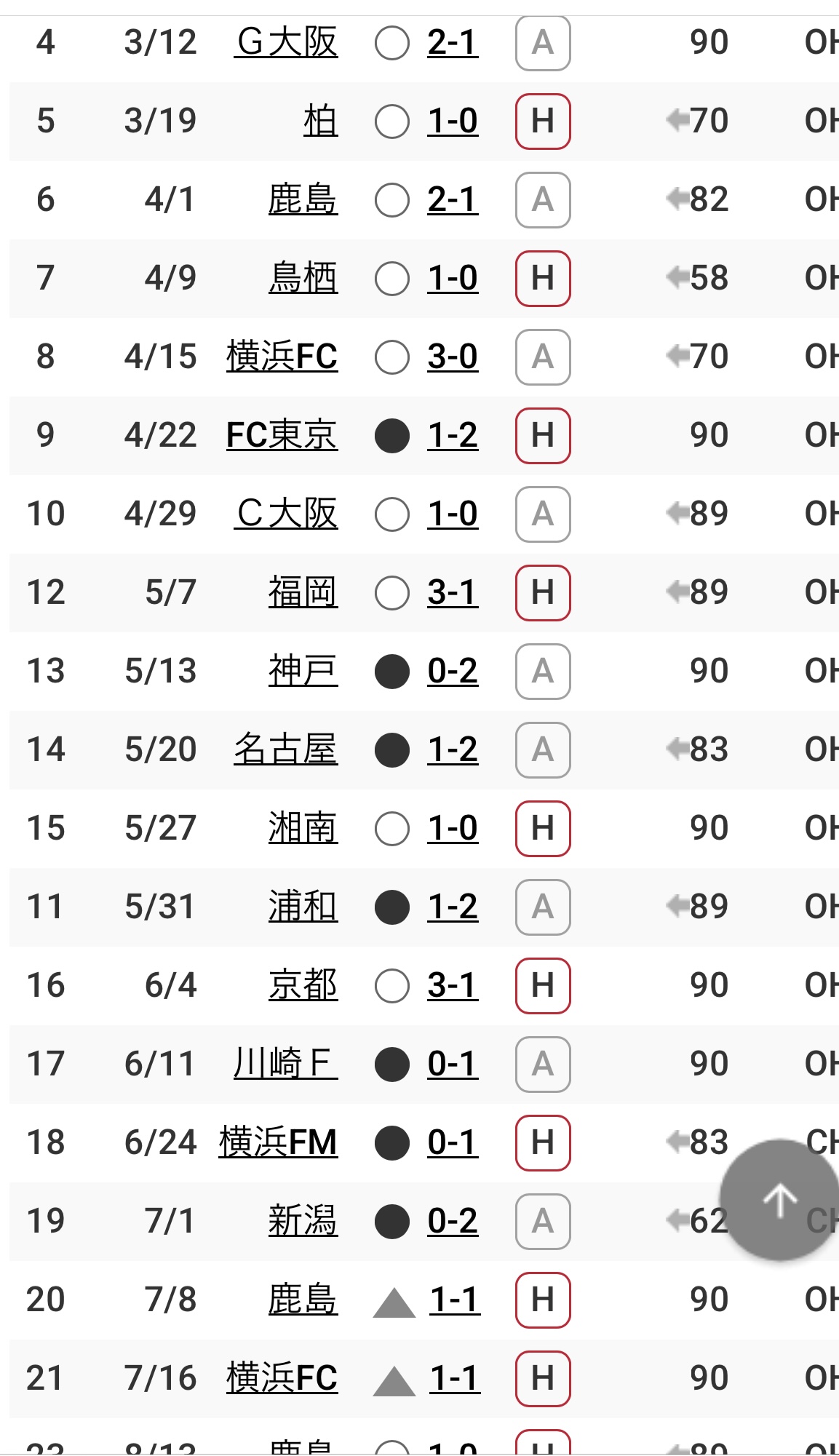The height and width of the screenshot is (1456, 839).
Task: Open the 川崎Ｆ team page
Action: 285,1064
